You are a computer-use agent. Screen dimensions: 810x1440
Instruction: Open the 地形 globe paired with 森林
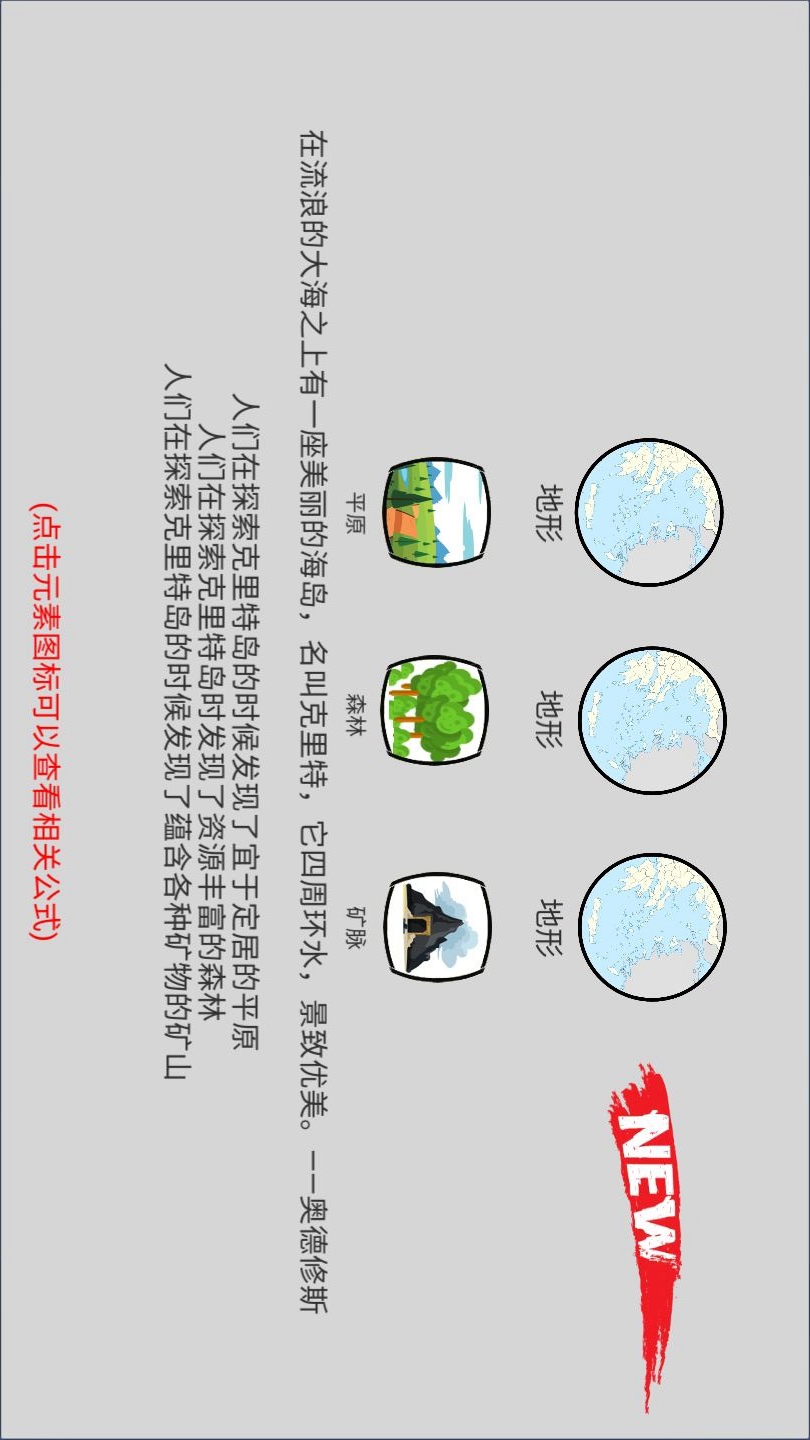click(650, 720)
